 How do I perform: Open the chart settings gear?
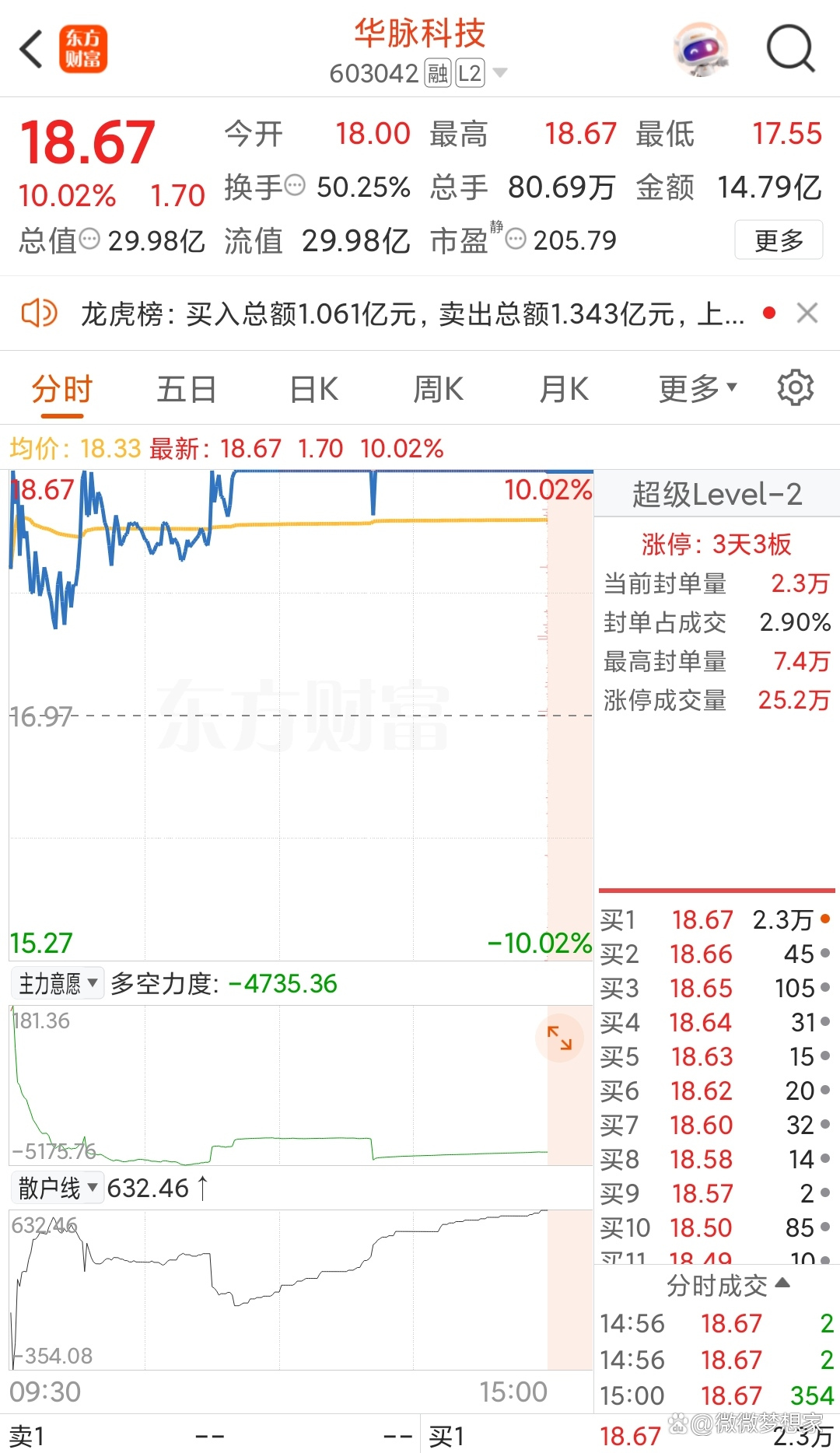tap(795, 387)
